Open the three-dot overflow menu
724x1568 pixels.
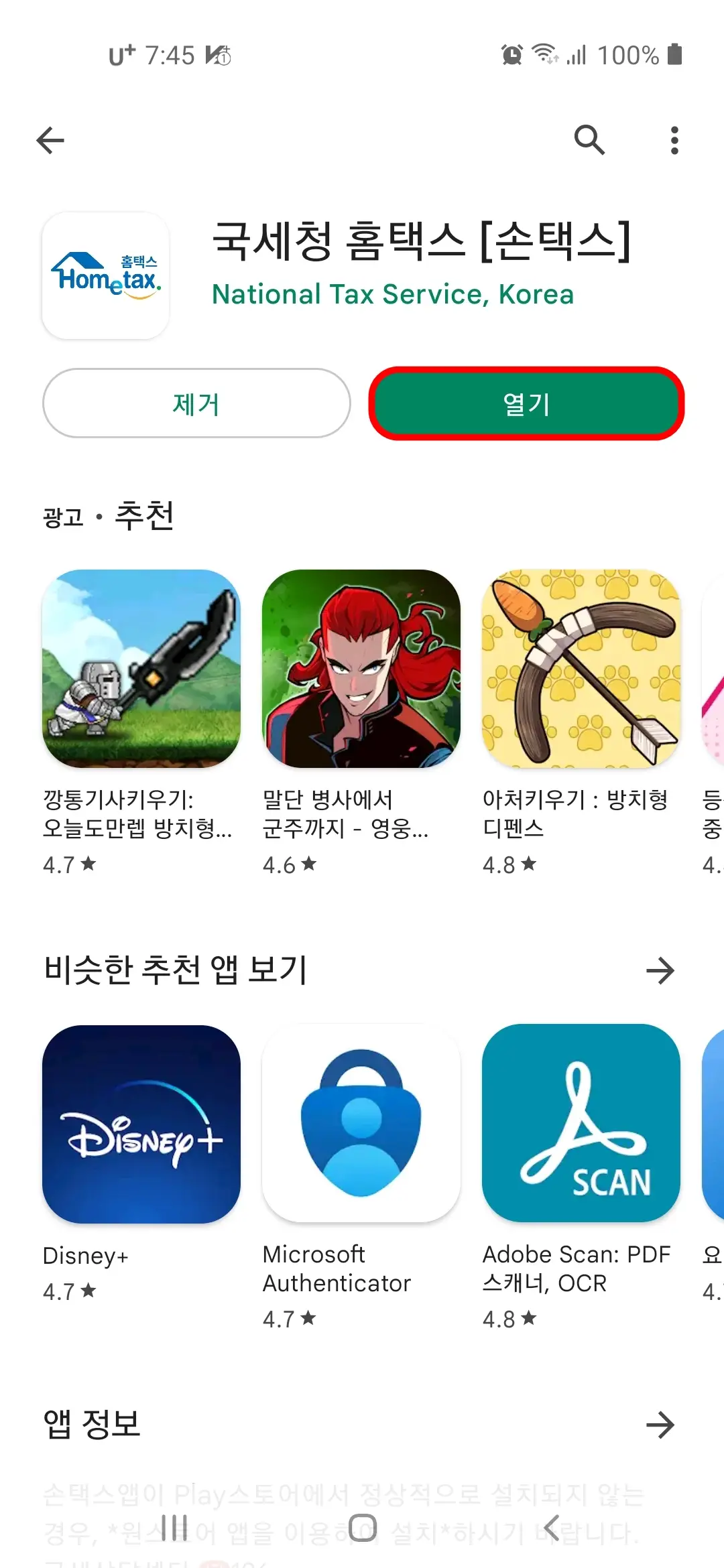(674, 140)
